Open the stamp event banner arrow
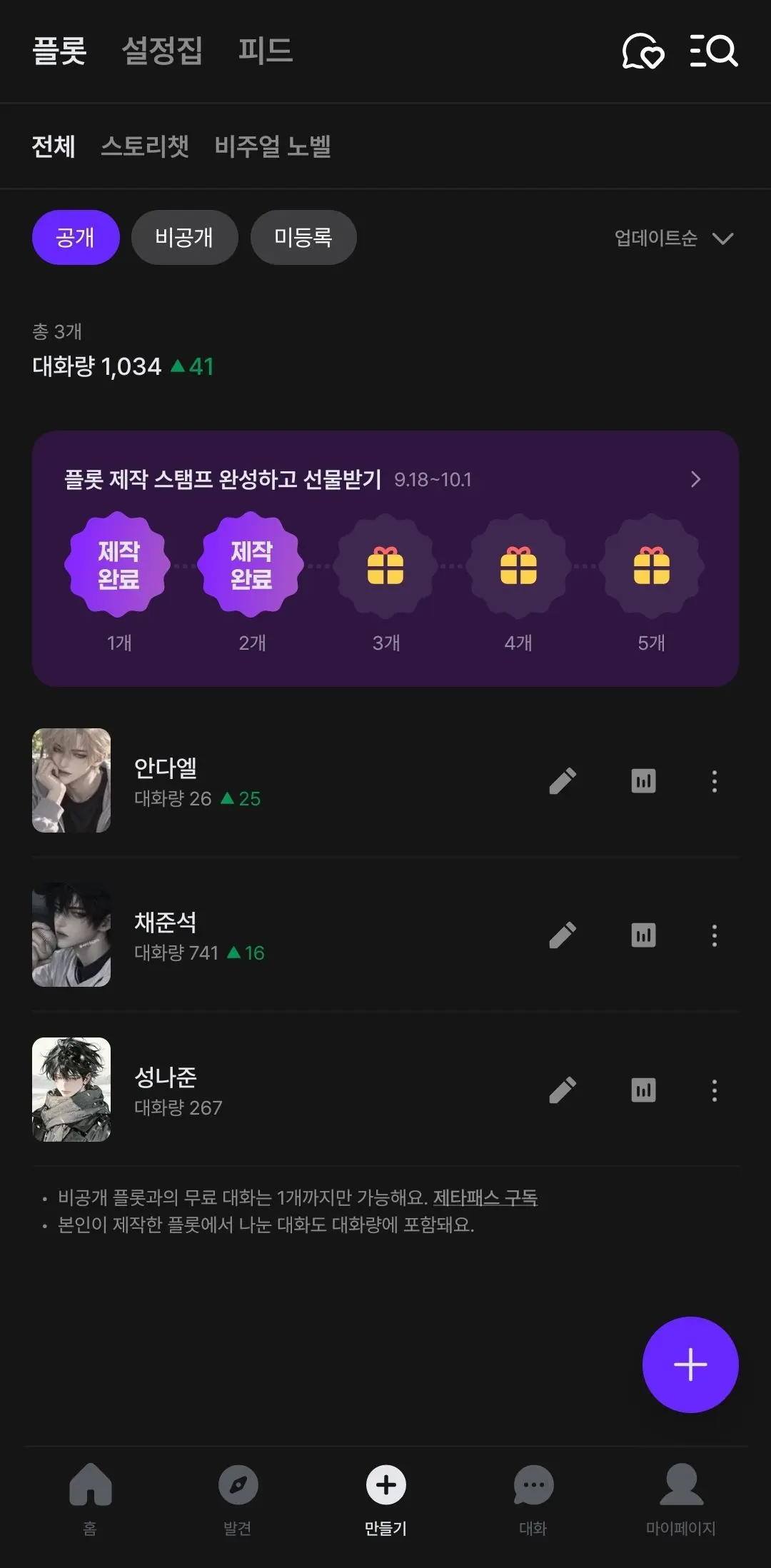Image resolution: width=771 pixels, height=1568 pixels. click(696, 479)
